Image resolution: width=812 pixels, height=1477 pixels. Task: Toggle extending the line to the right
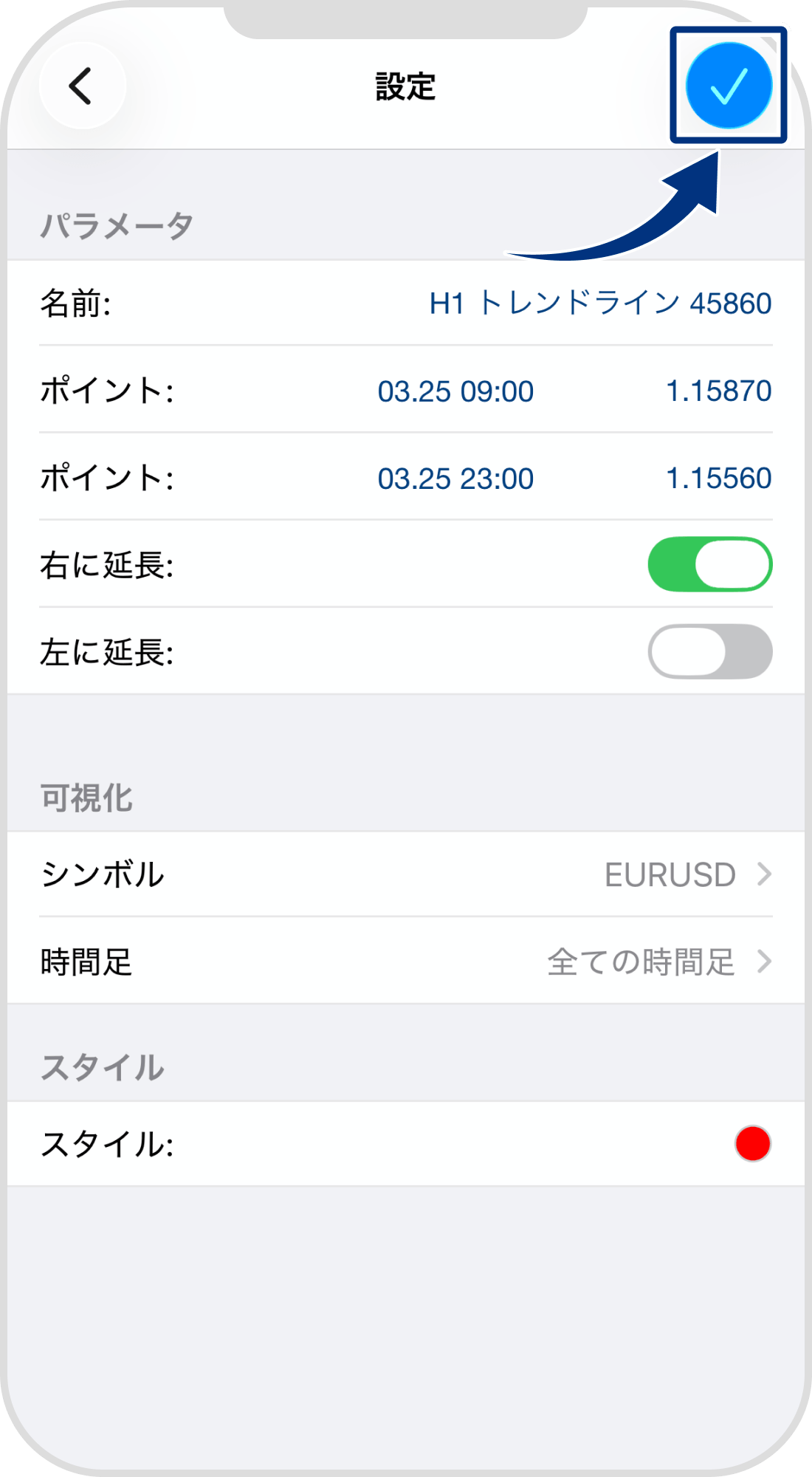709,565
